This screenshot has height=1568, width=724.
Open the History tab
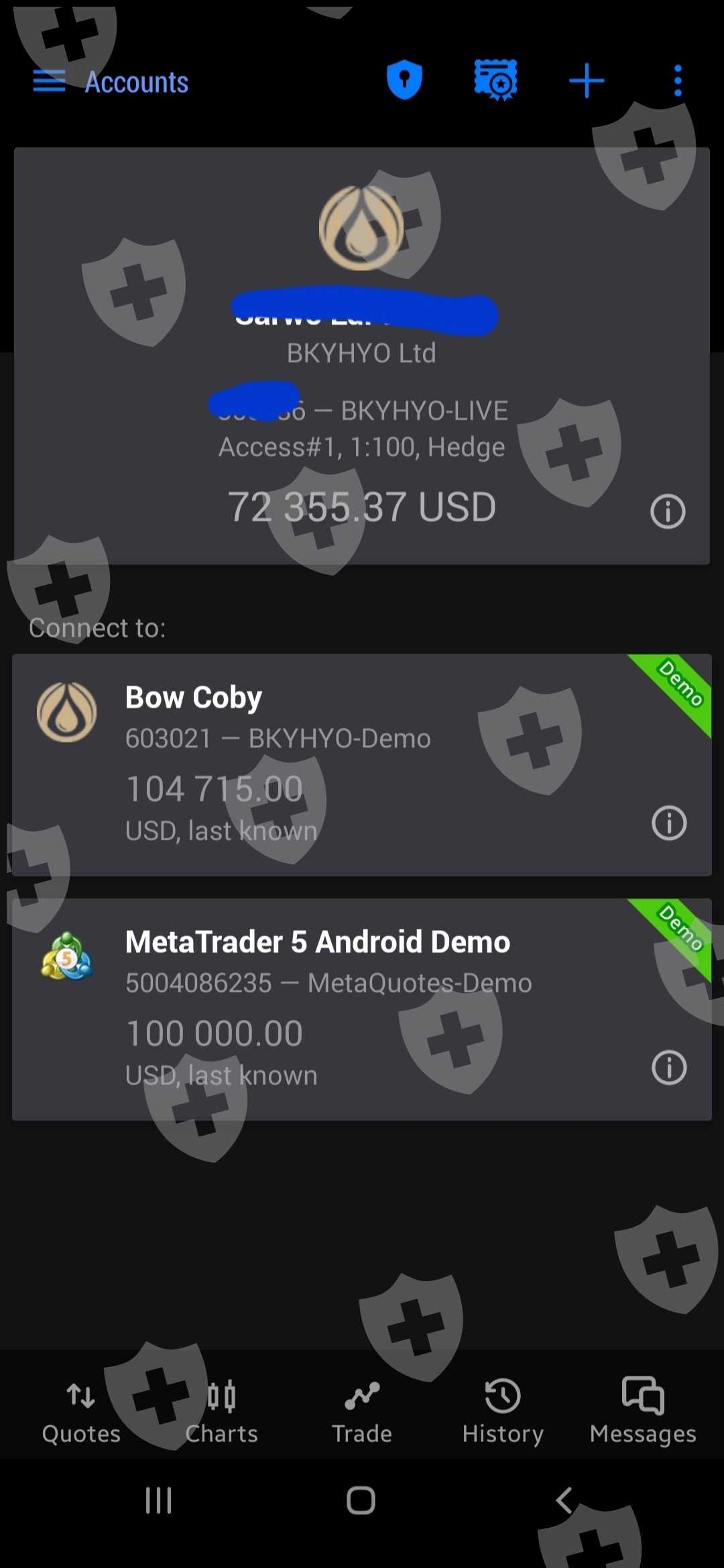point(503,1412)
